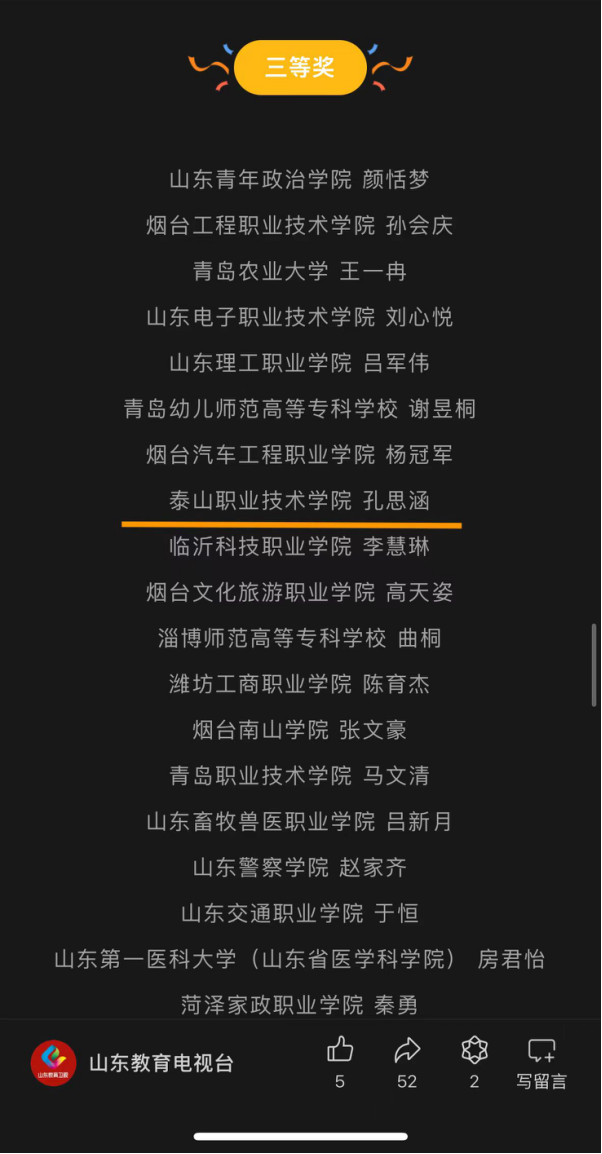Viewport: 602px width, 1154px height.
Task: Open the 山东教育电视台 account profile
Action: click(x=132, y=1063)
